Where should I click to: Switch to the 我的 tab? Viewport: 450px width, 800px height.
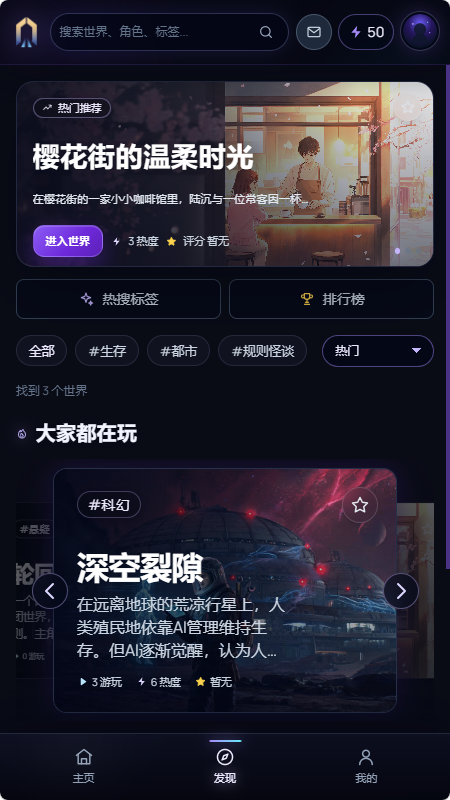click(x=366, y=766)
